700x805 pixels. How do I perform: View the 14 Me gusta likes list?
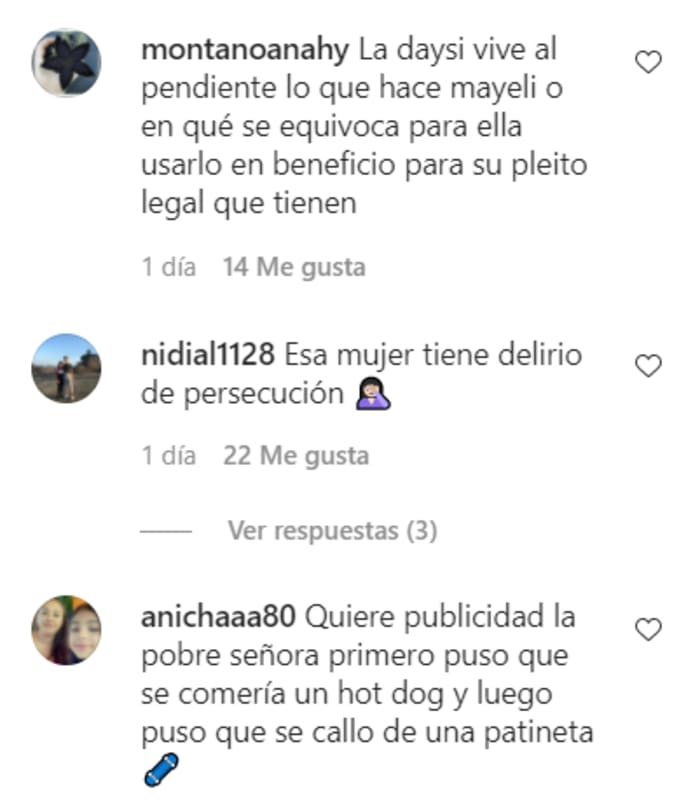point(293,267)
